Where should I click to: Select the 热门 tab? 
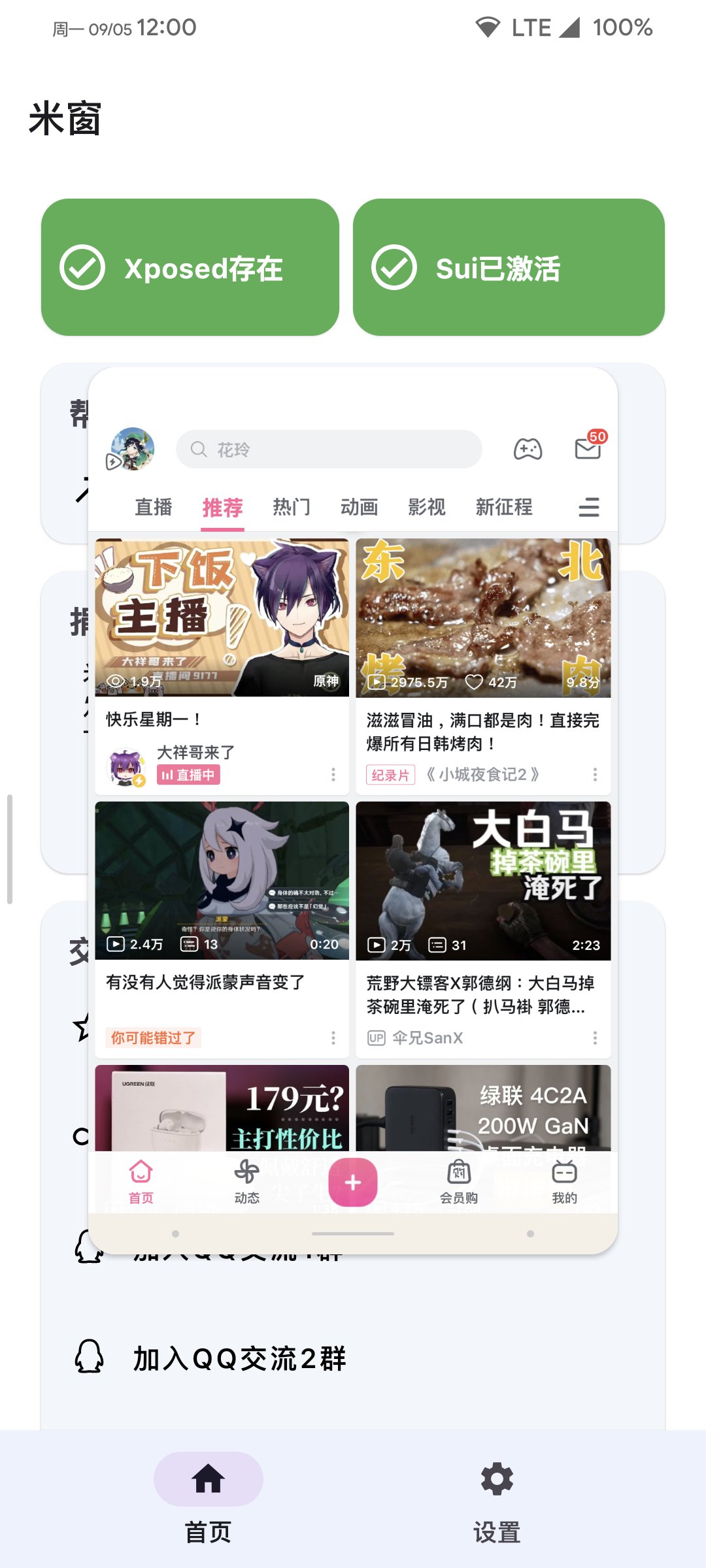coord(292,507)
